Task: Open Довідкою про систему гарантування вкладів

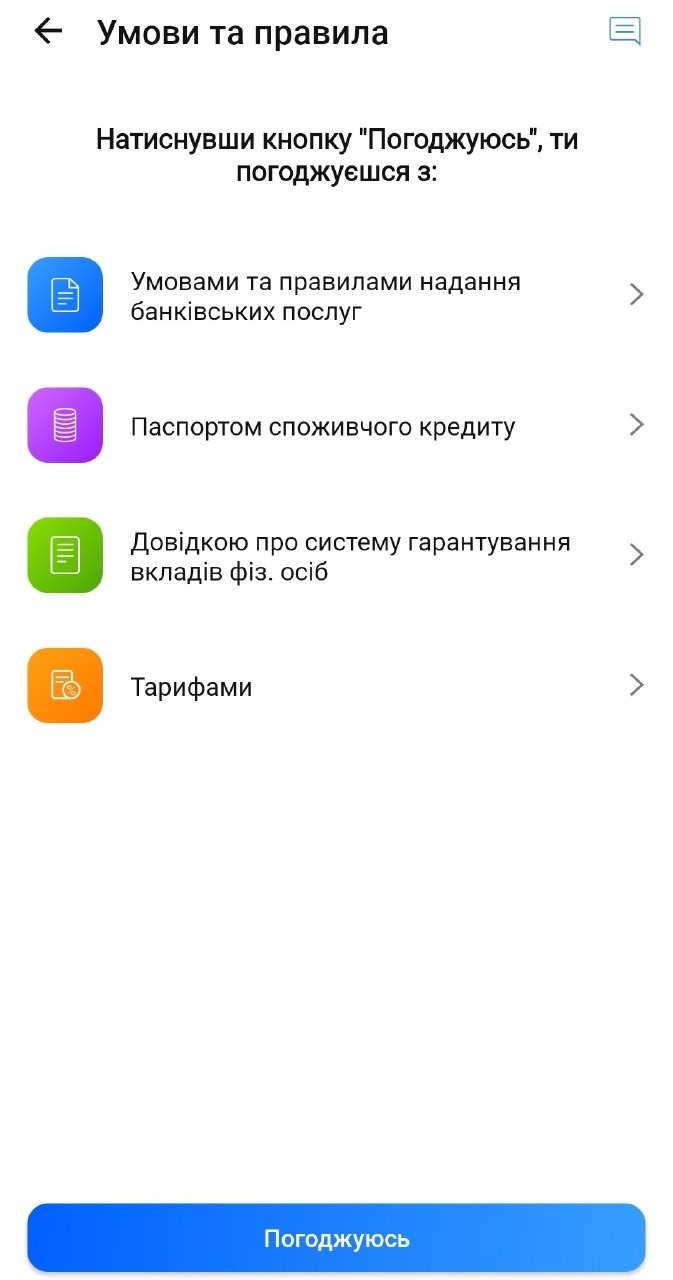Action: [336, 556]
